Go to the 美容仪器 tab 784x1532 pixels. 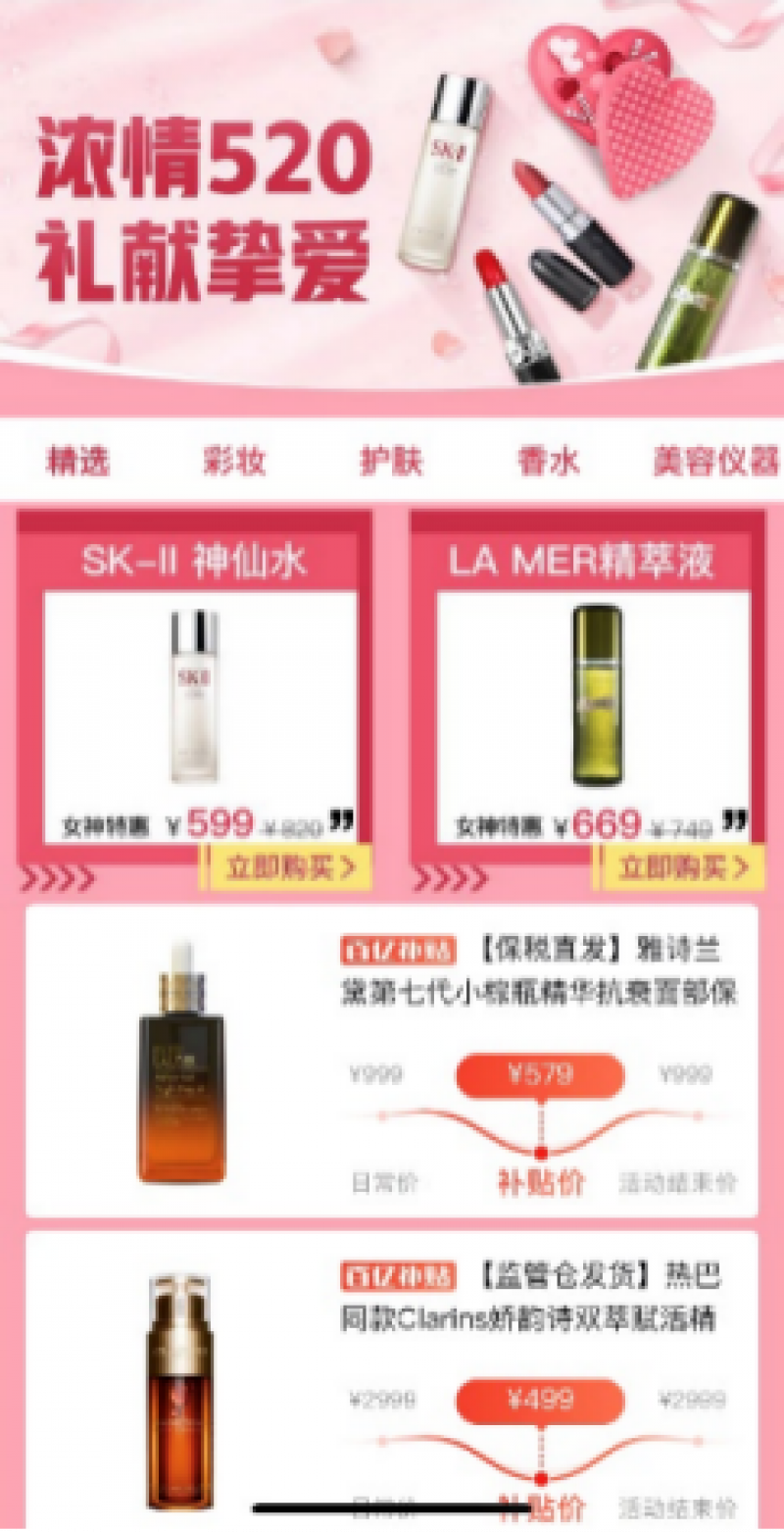[716, 460]
